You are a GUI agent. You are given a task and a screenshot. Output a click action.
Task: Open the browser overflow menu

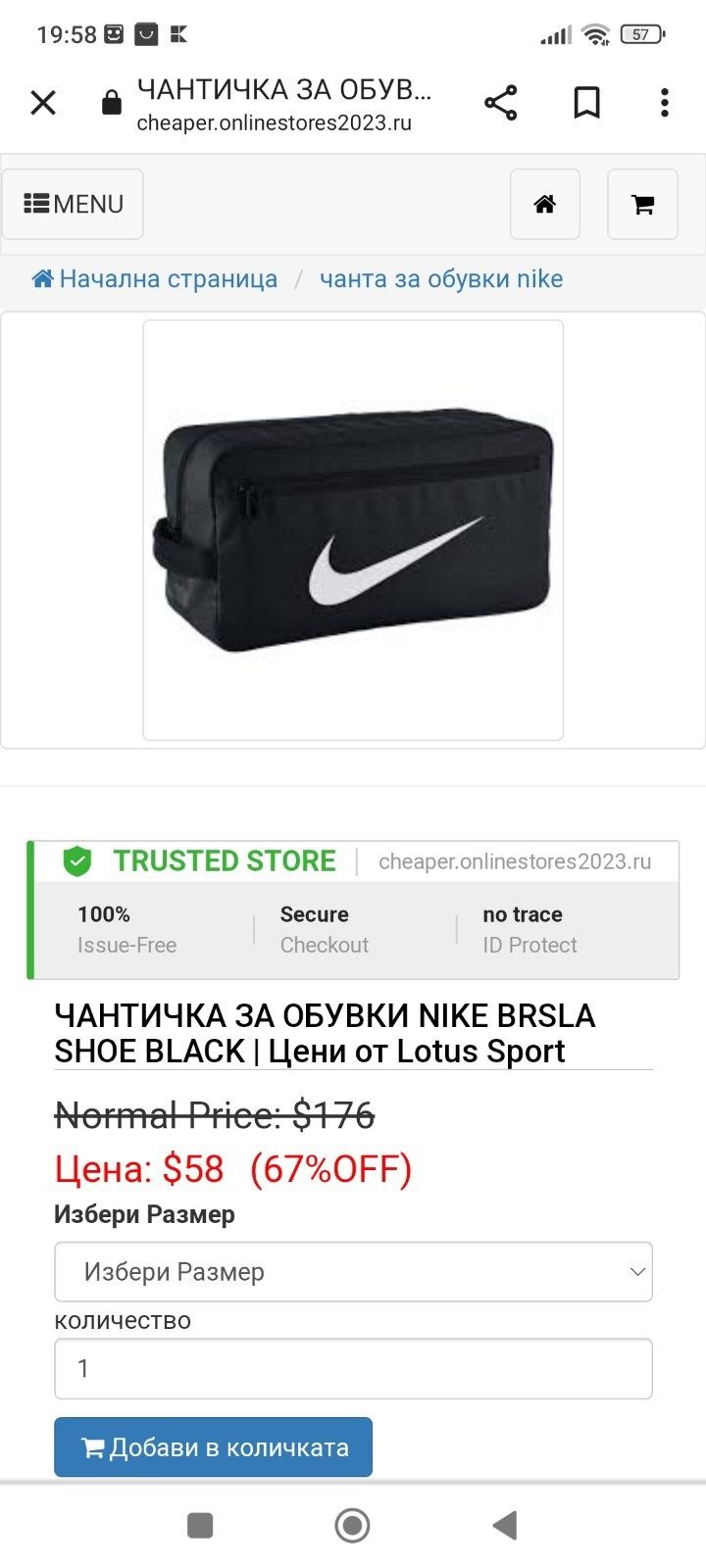[x=665, y=103]
